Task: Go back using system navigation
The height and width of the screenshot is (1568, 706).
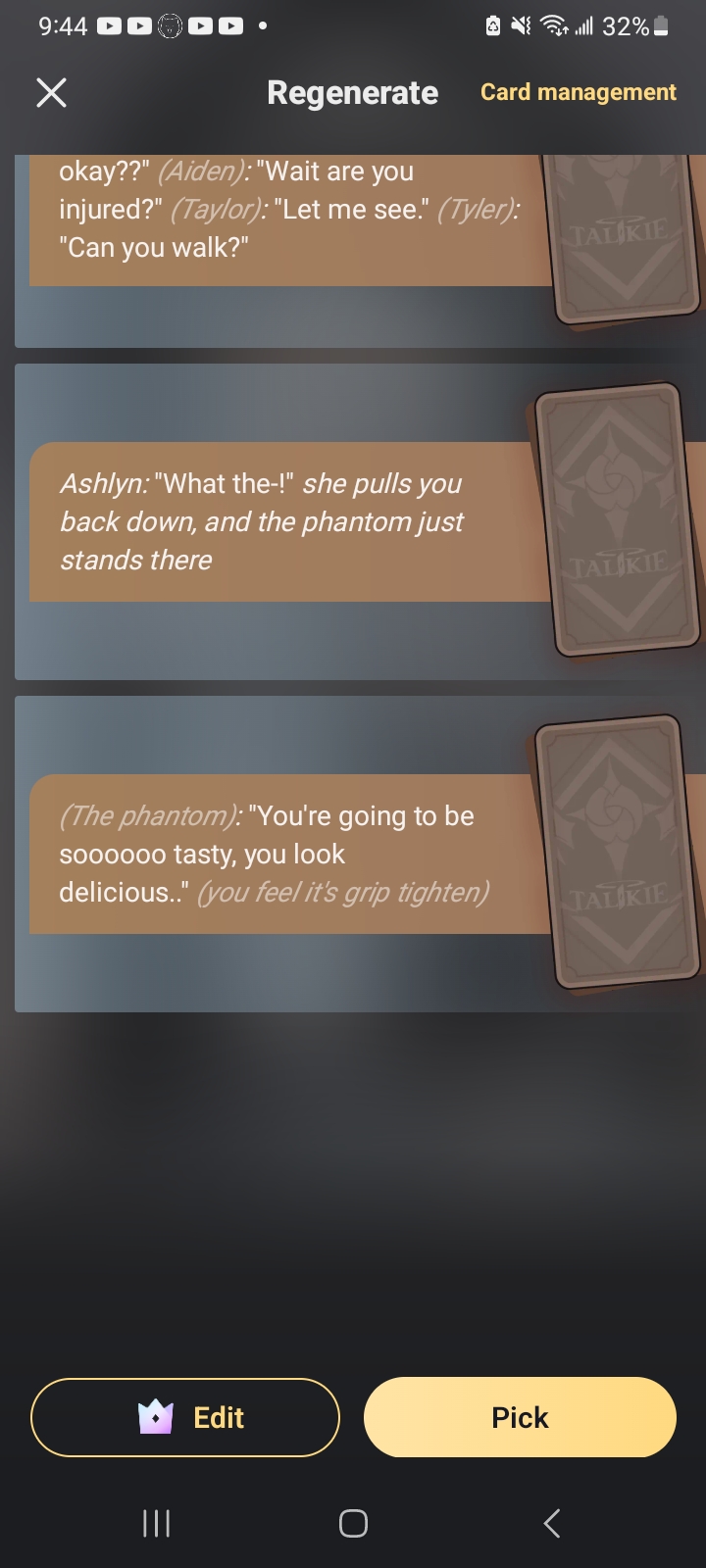Action: (551, 1523)
